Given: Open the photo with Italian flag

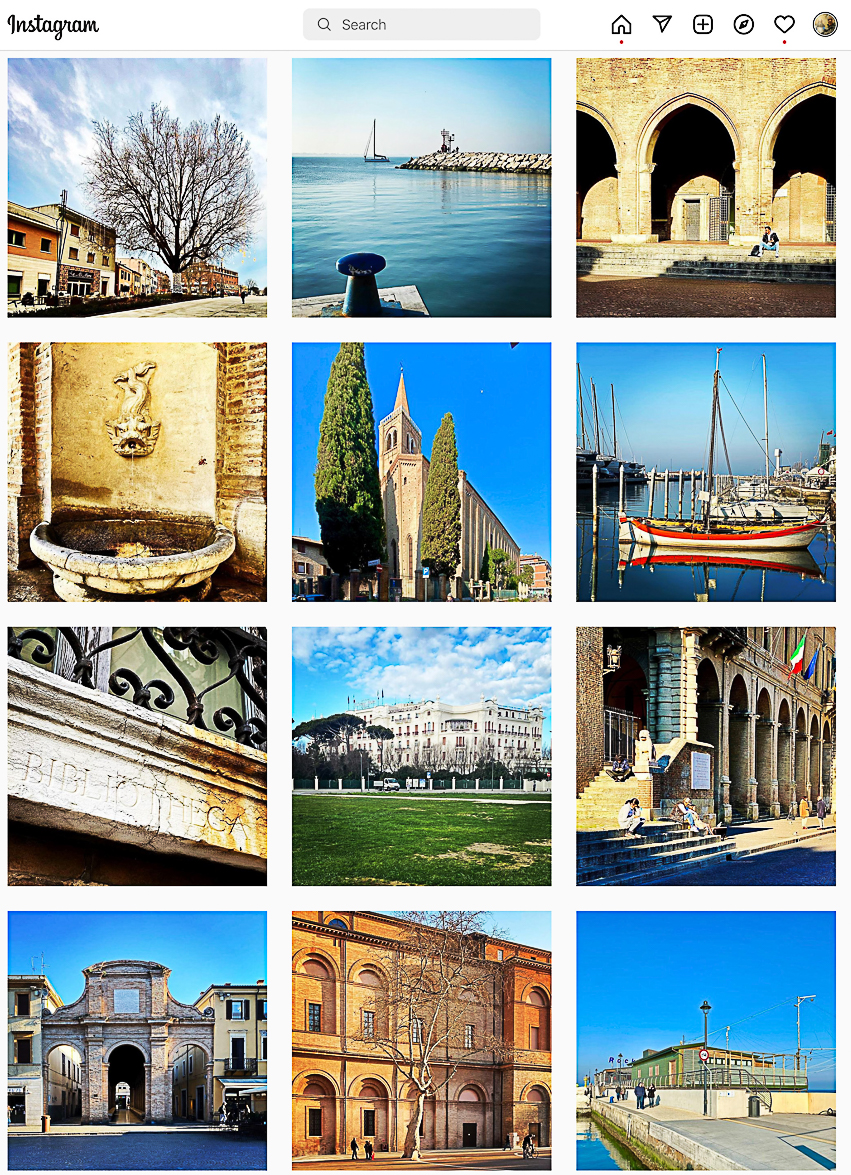Looking at the screenshot, I should (705, 756).
